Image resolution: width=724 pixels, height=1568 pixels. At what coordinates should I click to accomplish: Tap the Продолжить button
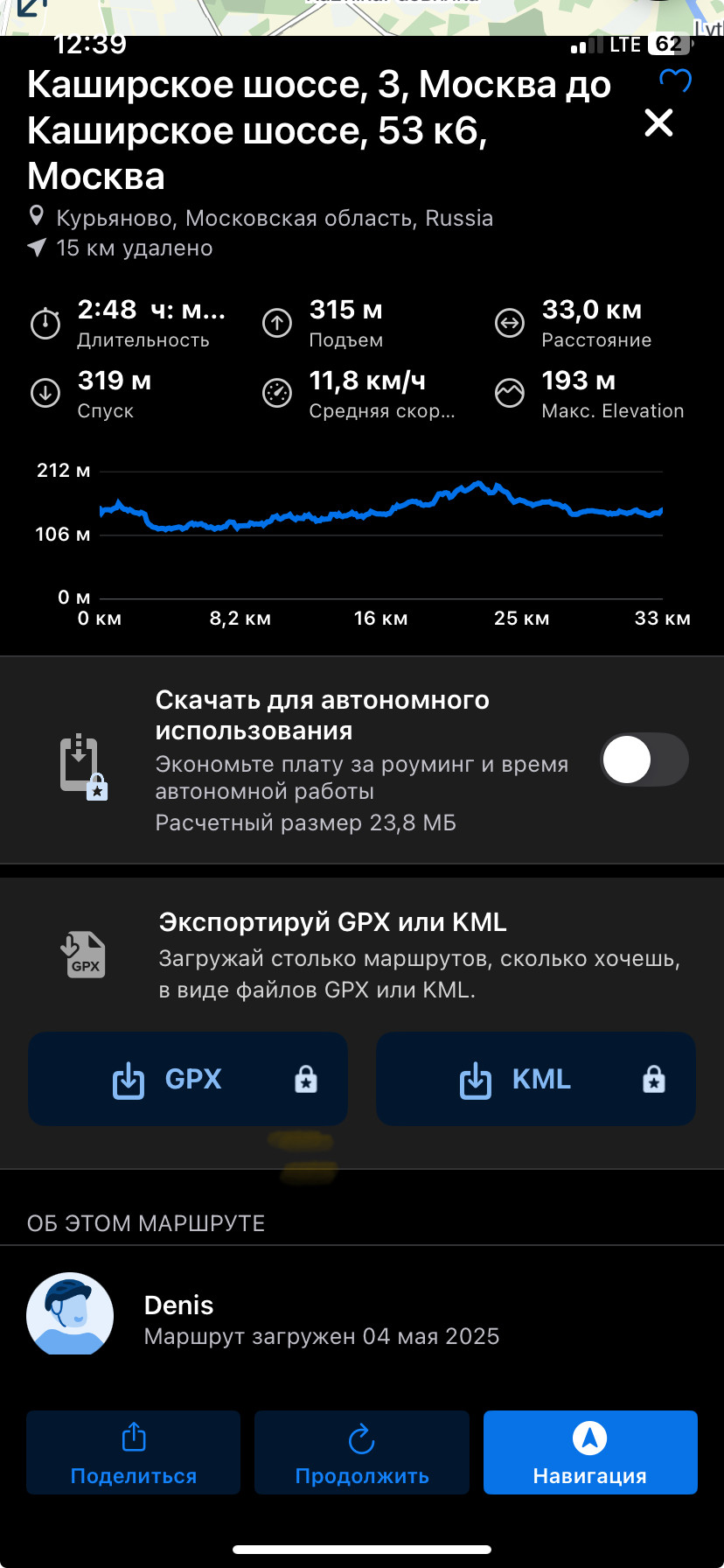pos(362,1452)
